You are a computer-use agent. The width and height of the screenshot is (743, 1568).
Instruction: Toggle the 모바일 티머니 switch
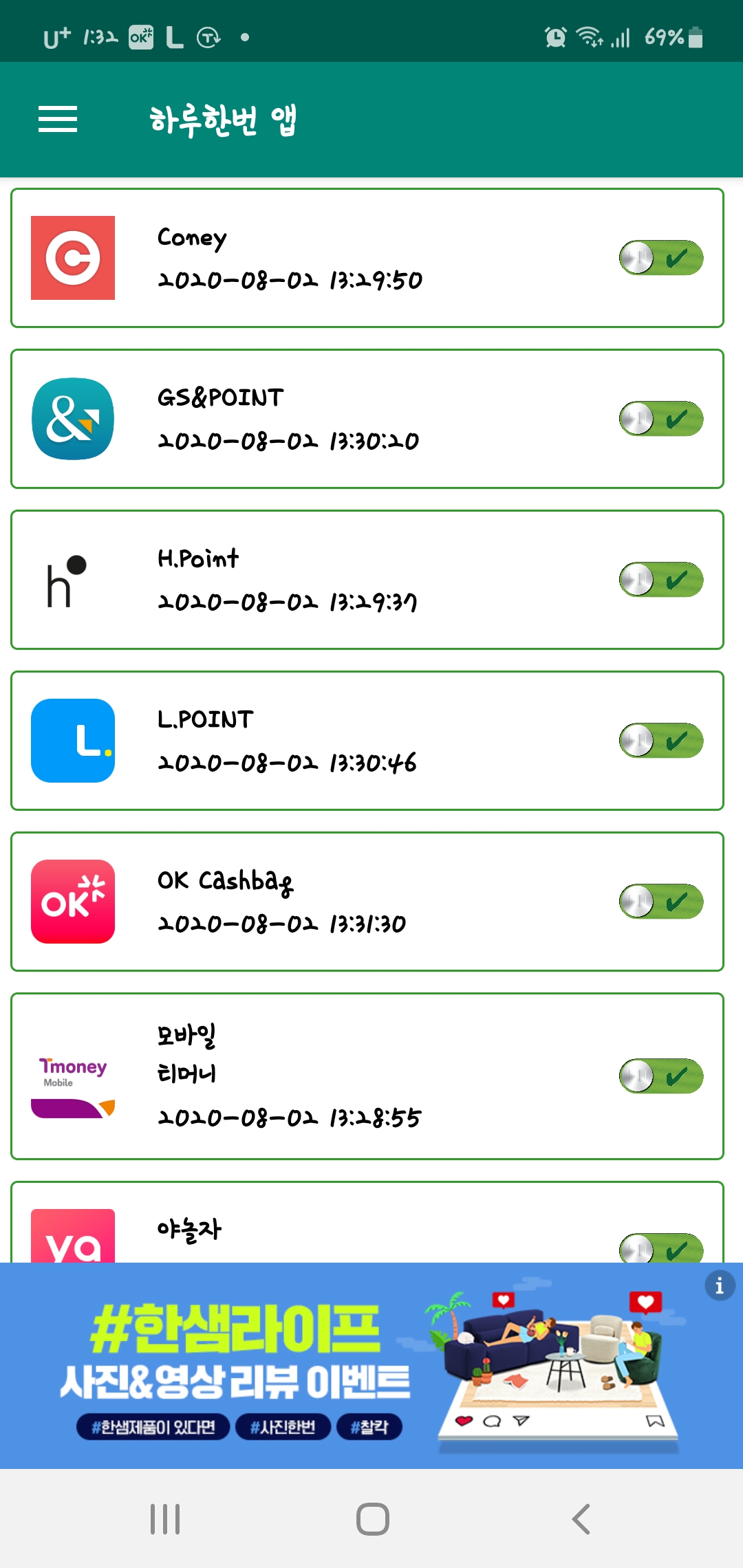coord(660,1076)
